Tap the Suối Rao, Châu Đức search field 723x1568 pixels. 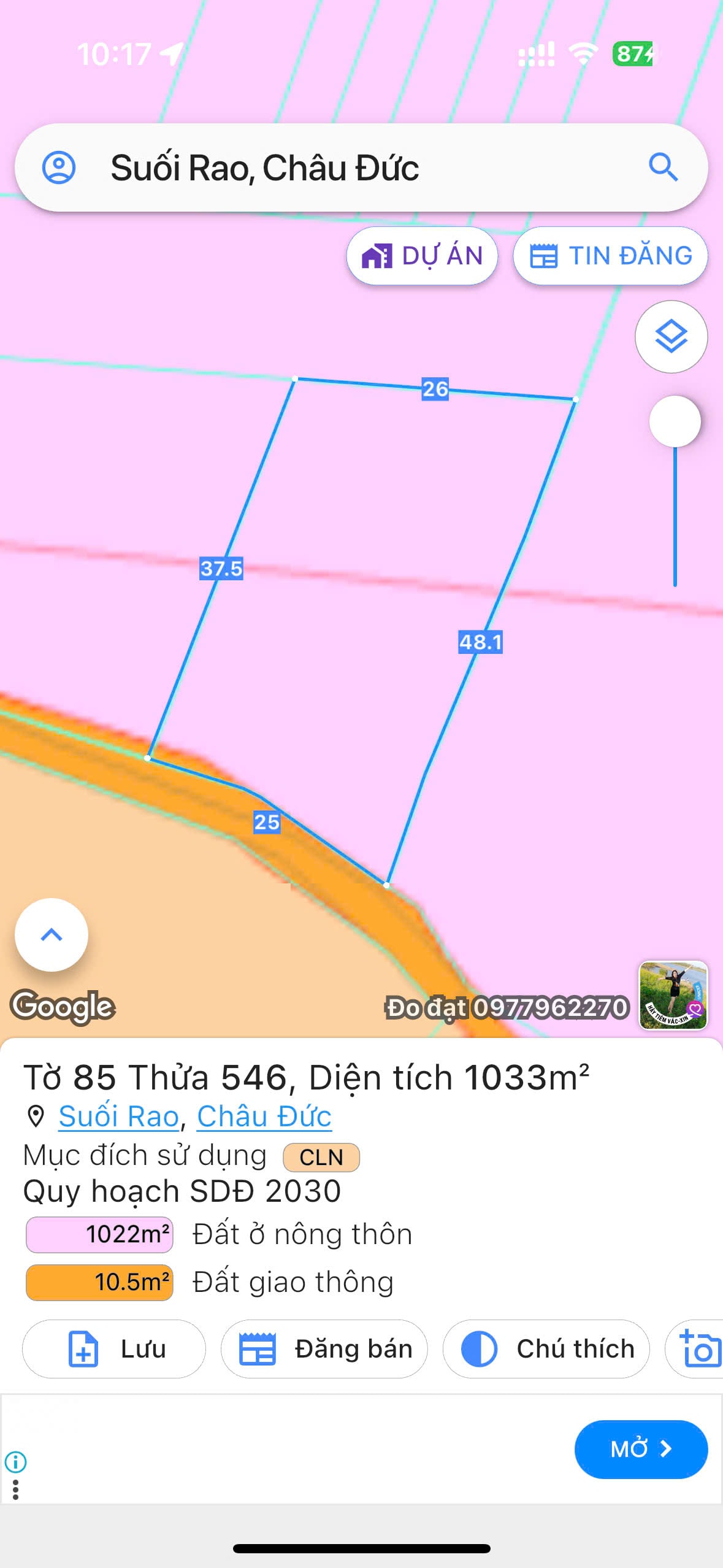tap(343, 168)
